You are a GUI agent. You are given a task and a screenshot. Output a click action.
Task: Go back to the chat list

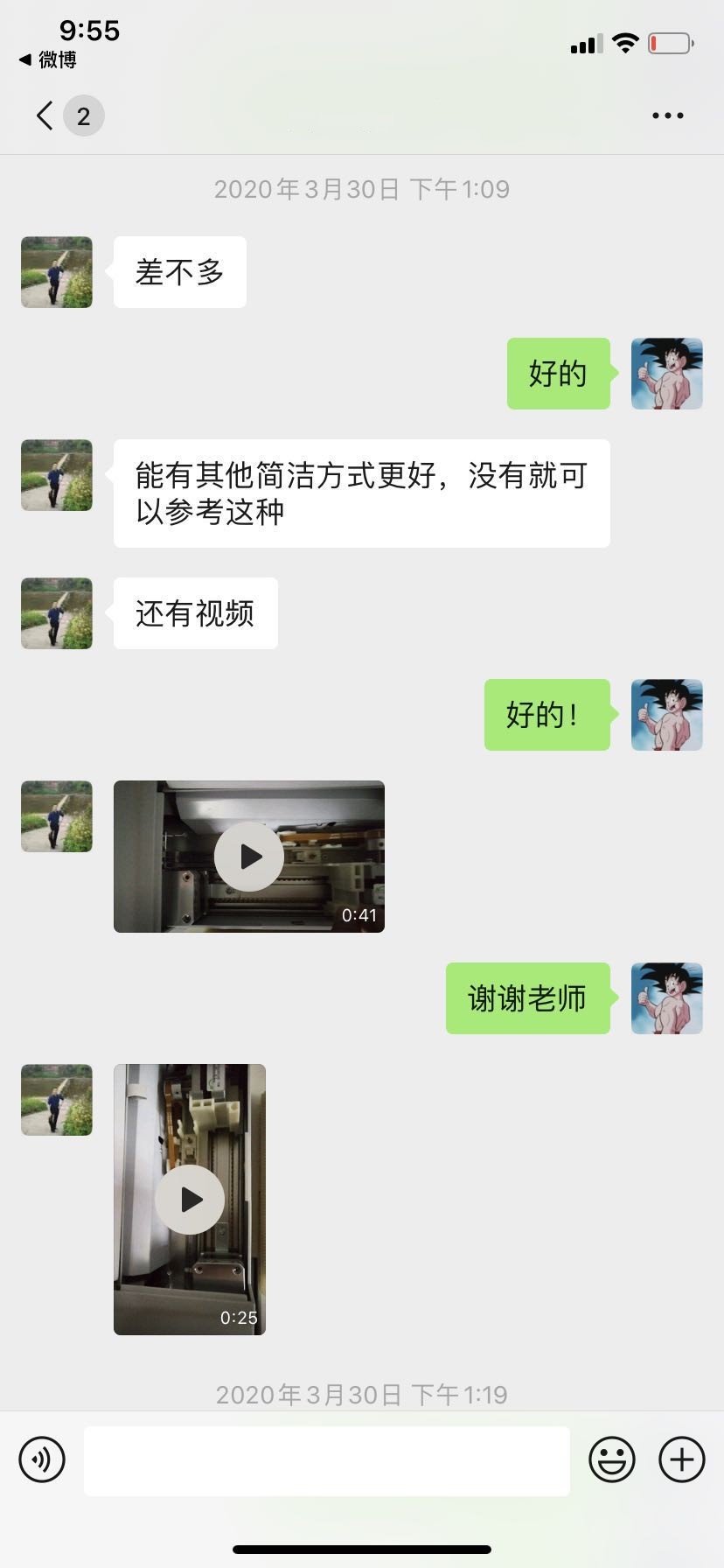pyautogui.click(x=45, y=115)
